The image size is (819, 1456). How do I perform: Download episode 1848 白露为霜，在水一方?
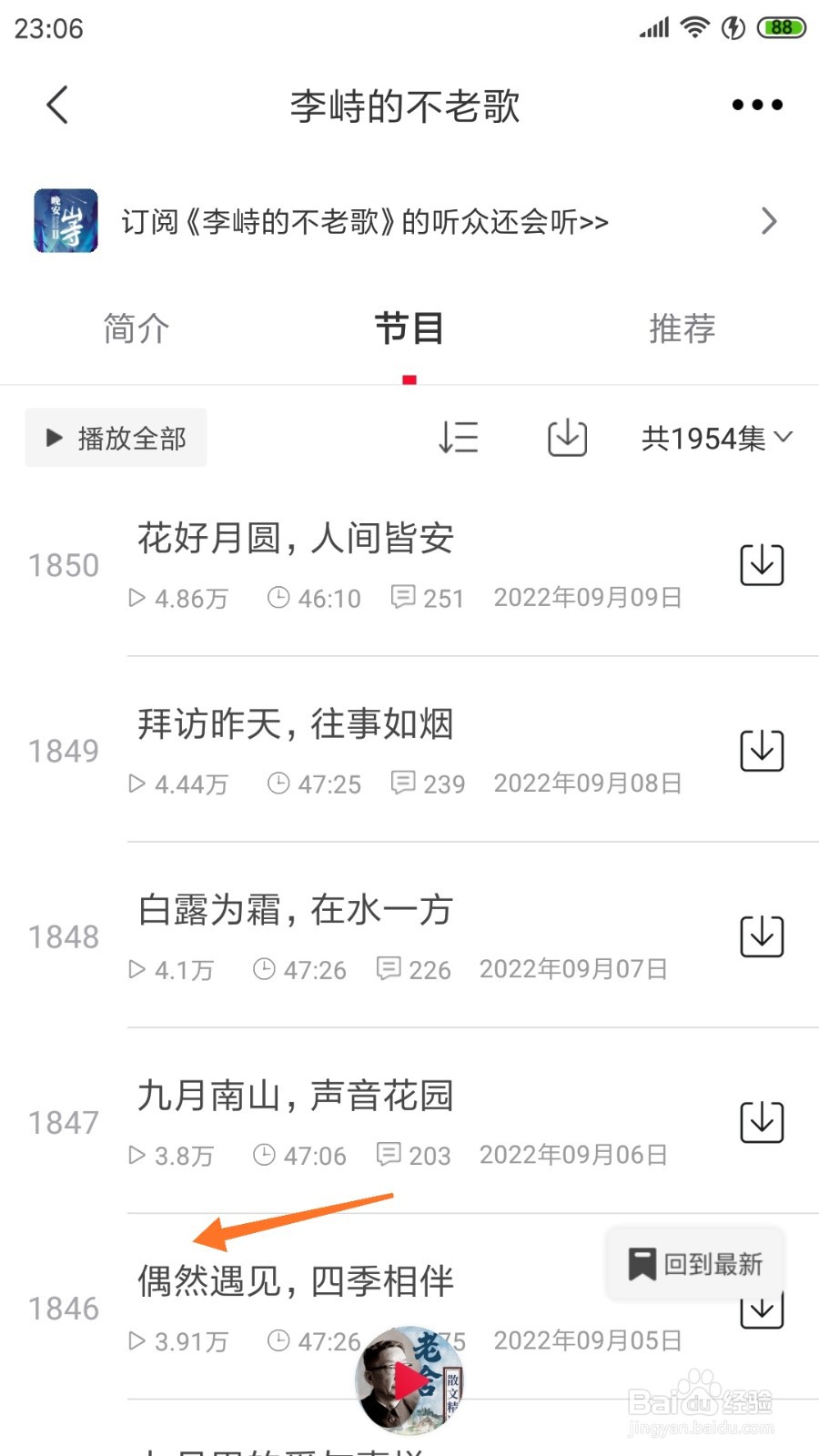coord(762,935)
